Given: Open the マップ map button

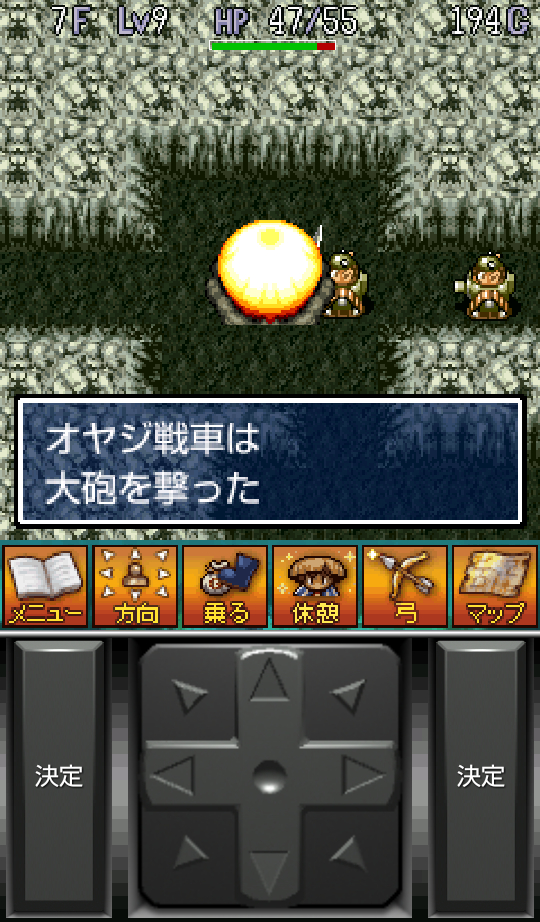Looking at the screenshot, I should (495, 586).
